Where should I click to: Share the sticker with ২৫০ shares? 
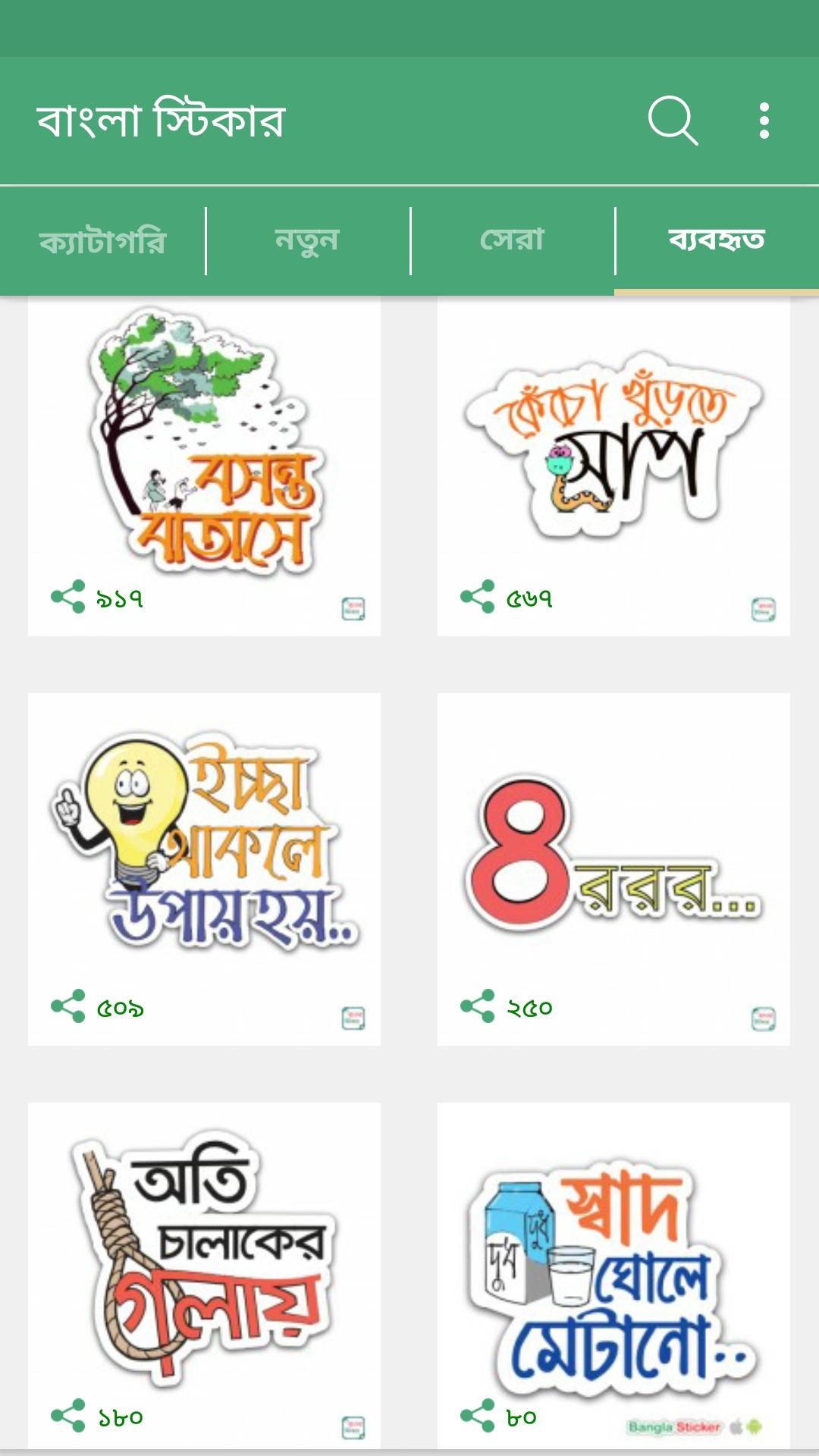[478, 1006]
